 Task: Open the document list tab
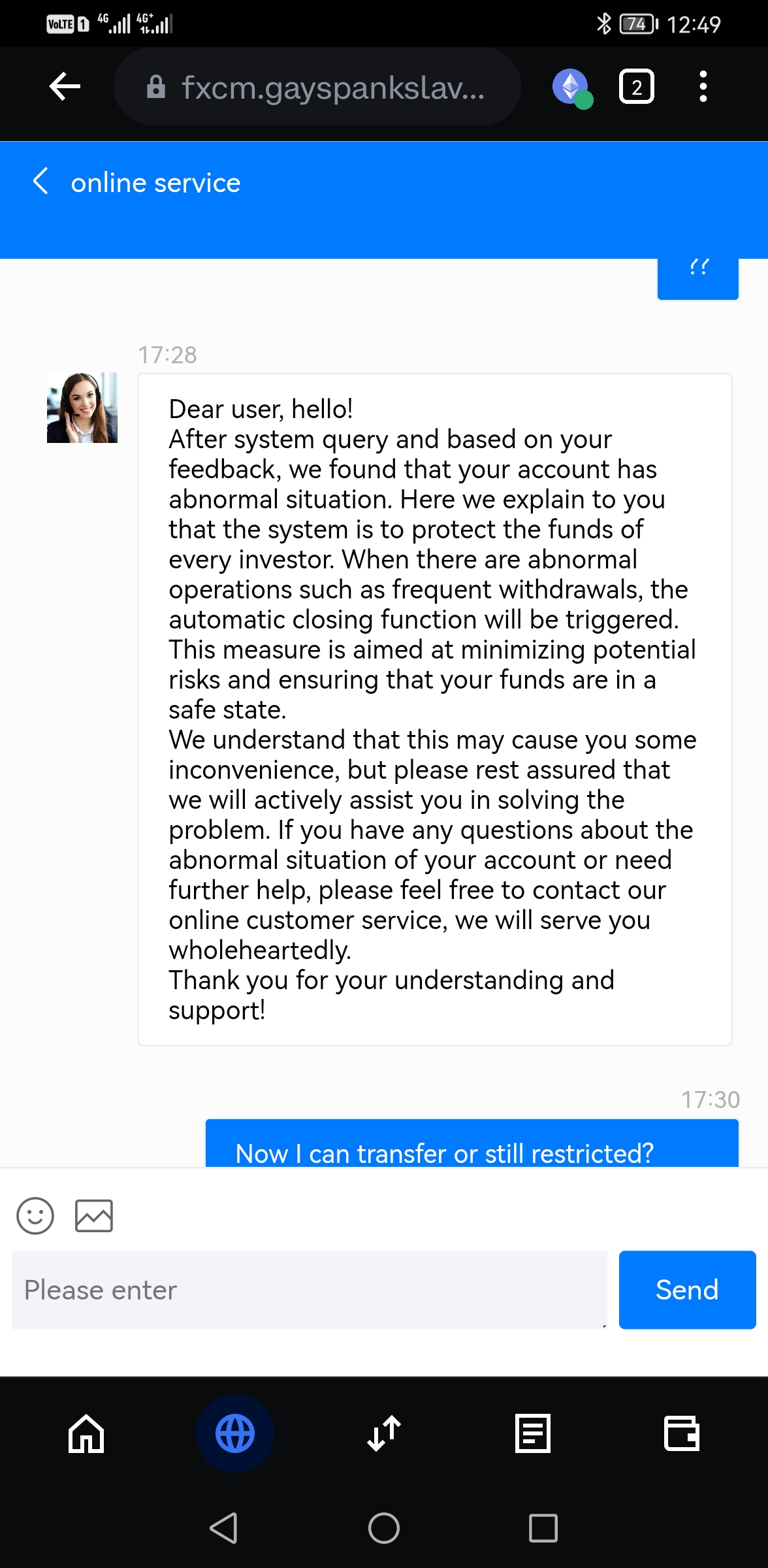click(x=533, y=1433)
